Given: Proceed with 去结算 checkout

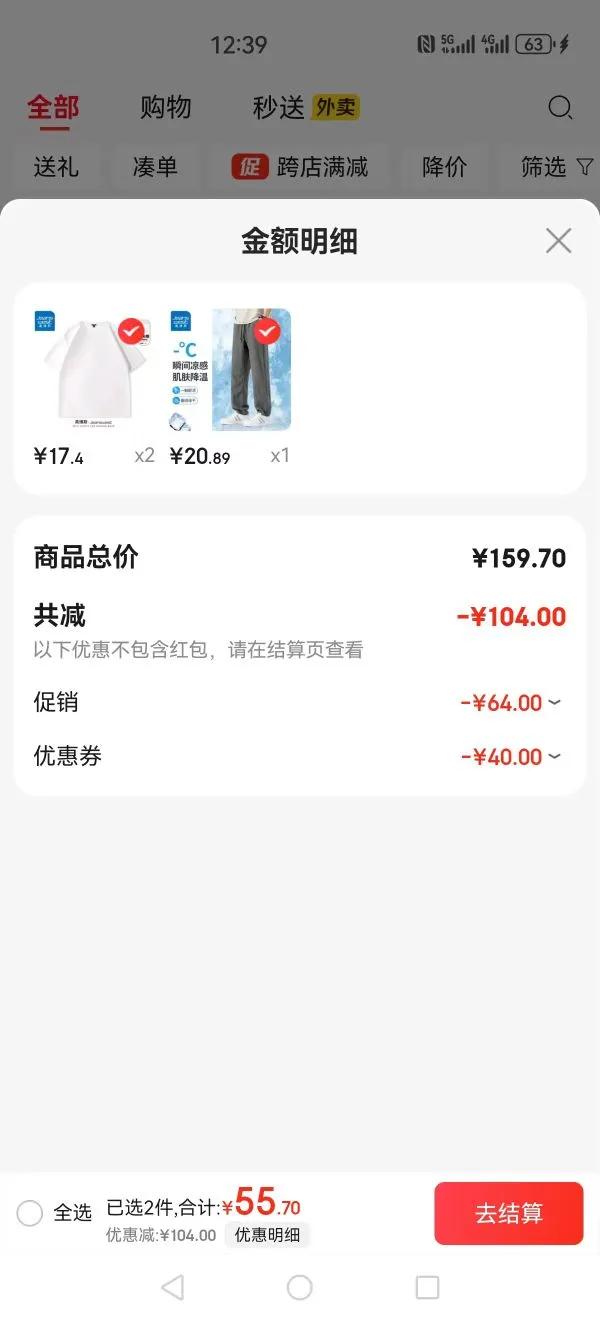Looking at the screenshot, I should point(508,1213).
